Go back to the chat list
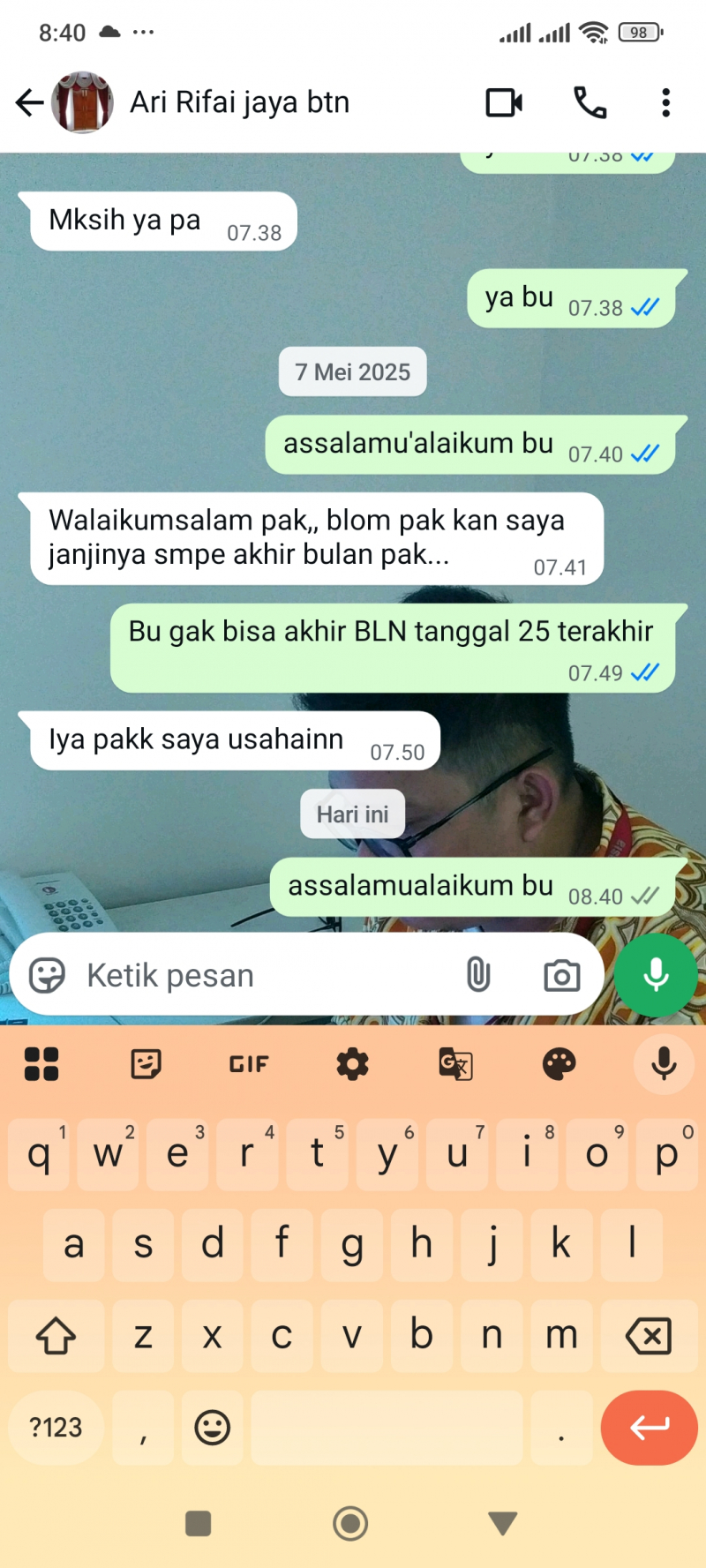This screenshot has width=706, height=1568. (29, 103)
